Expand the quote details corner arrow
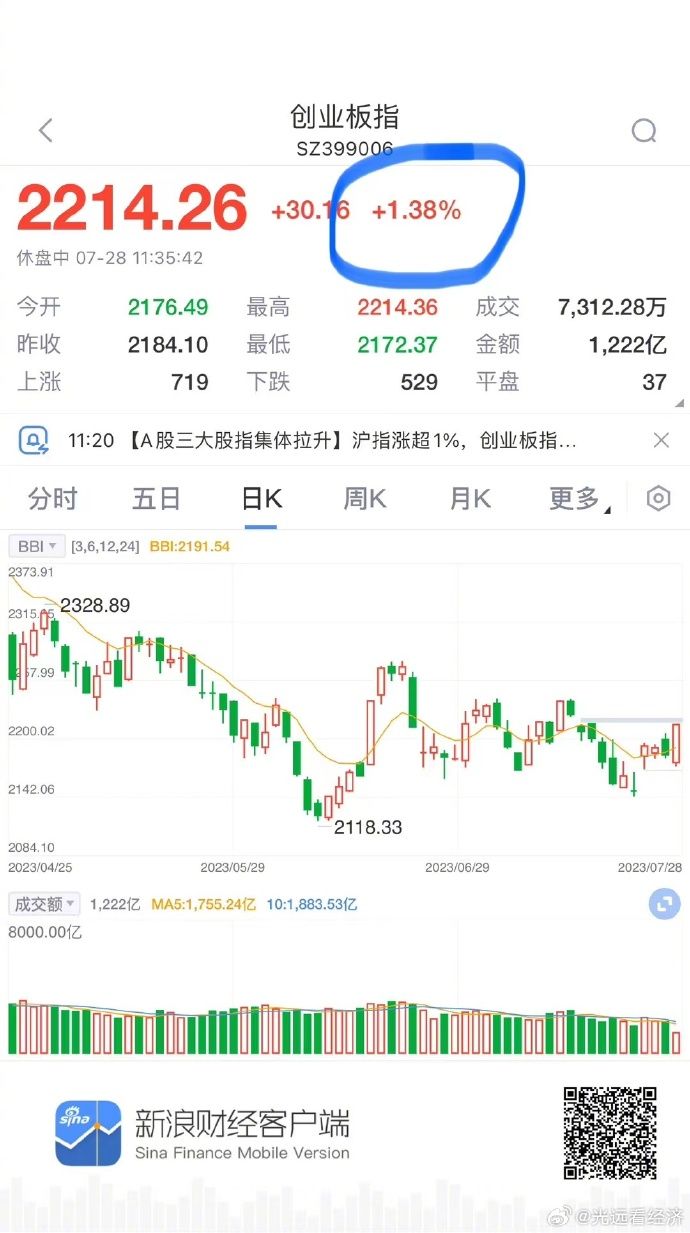 coord(681,403)
